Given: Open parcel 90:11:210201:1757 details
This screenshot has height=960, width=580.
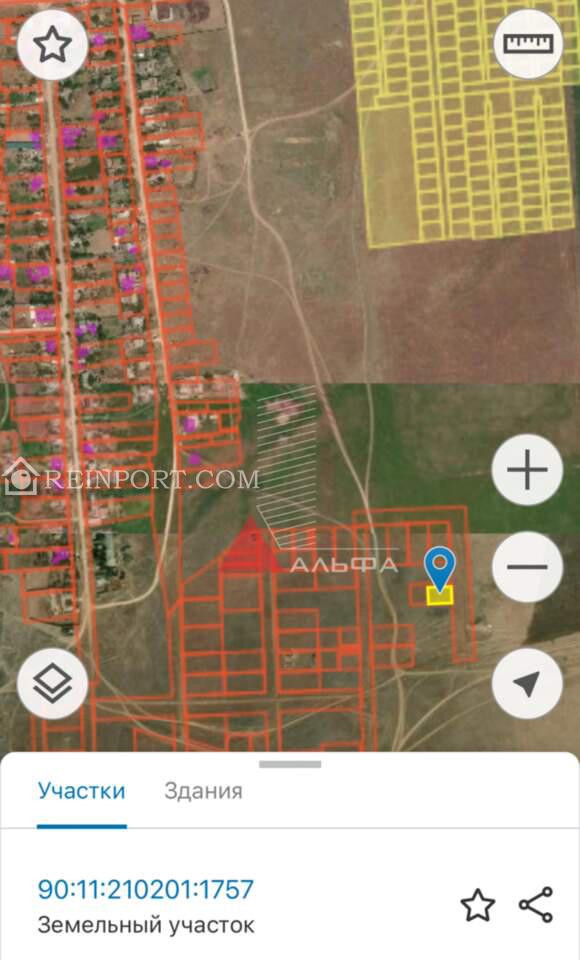Looking at the screenshot, I should click(x=146, y=889).
